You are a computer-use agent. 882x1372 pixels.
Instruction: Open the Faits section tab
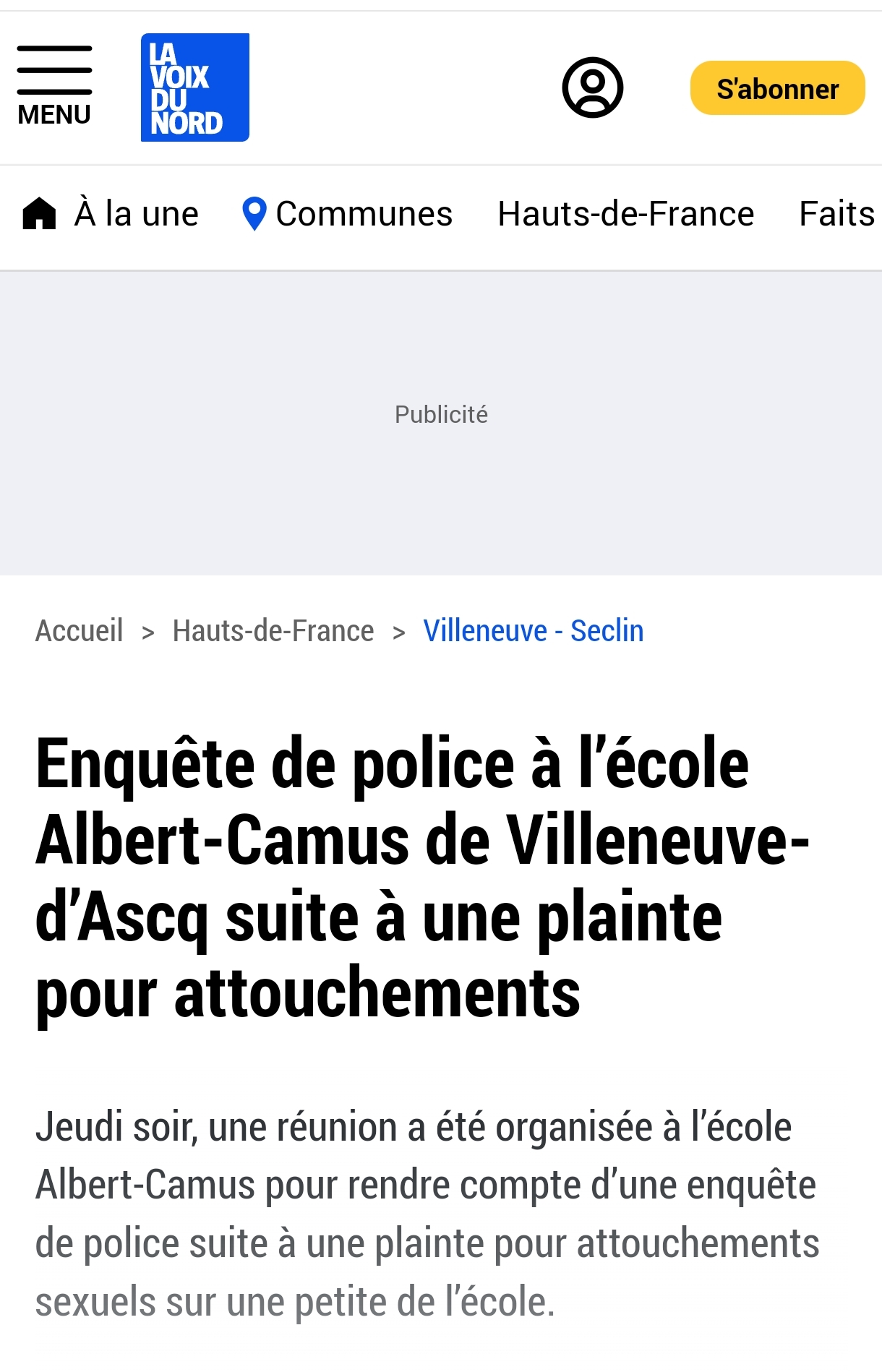(x=839, y=214)
